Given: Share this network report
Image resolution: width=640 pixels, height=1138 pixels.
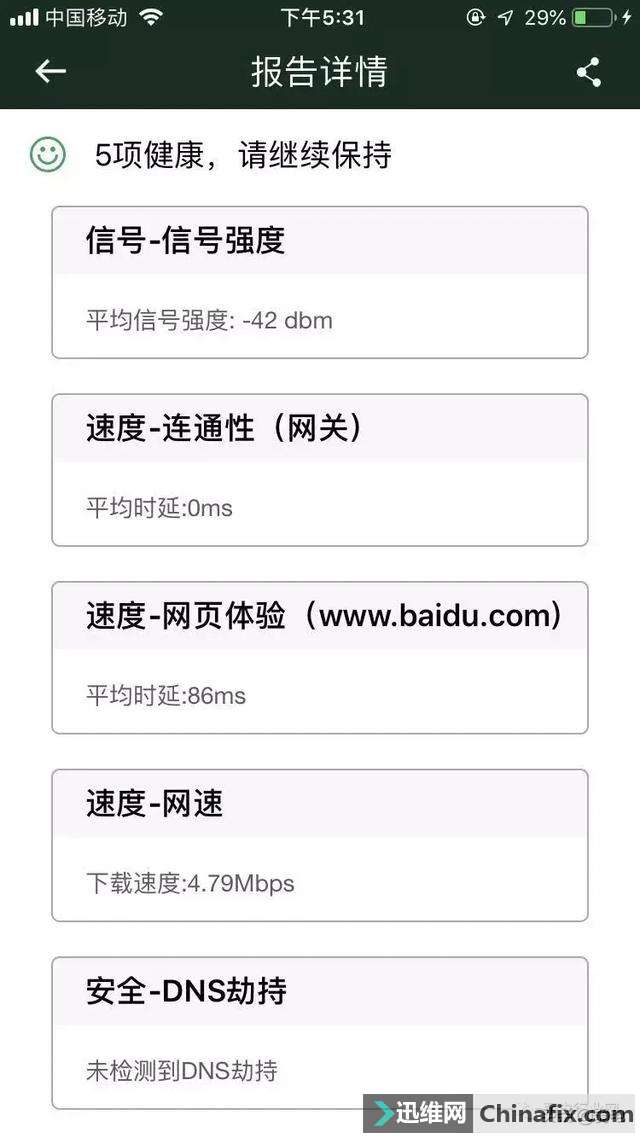Looking at the screenshot, I should coord(589,72).
